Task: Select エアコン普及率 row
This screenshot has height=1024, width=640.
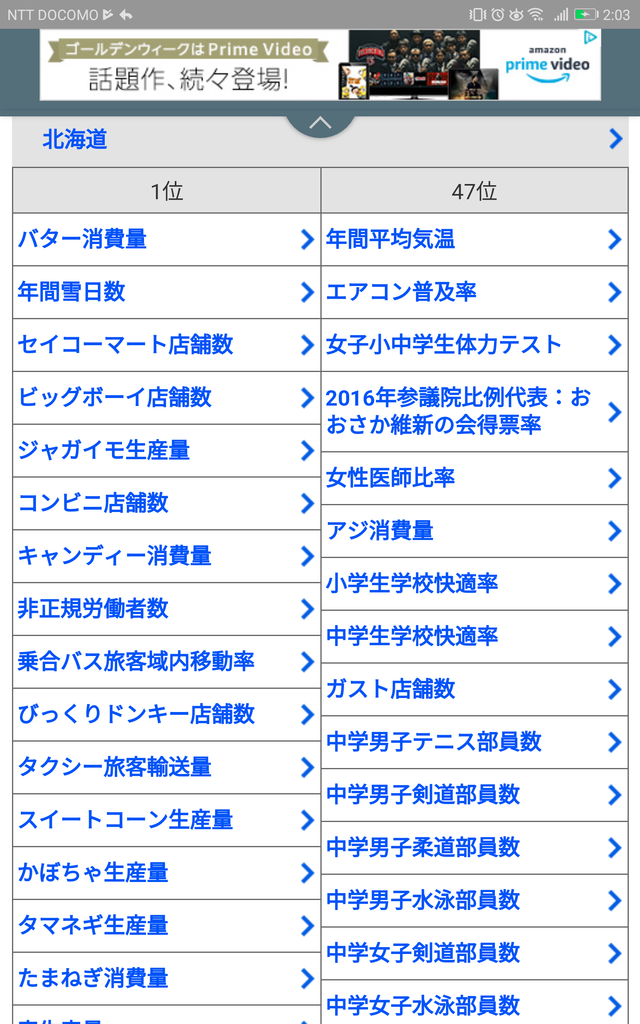Action: point(474,292)
